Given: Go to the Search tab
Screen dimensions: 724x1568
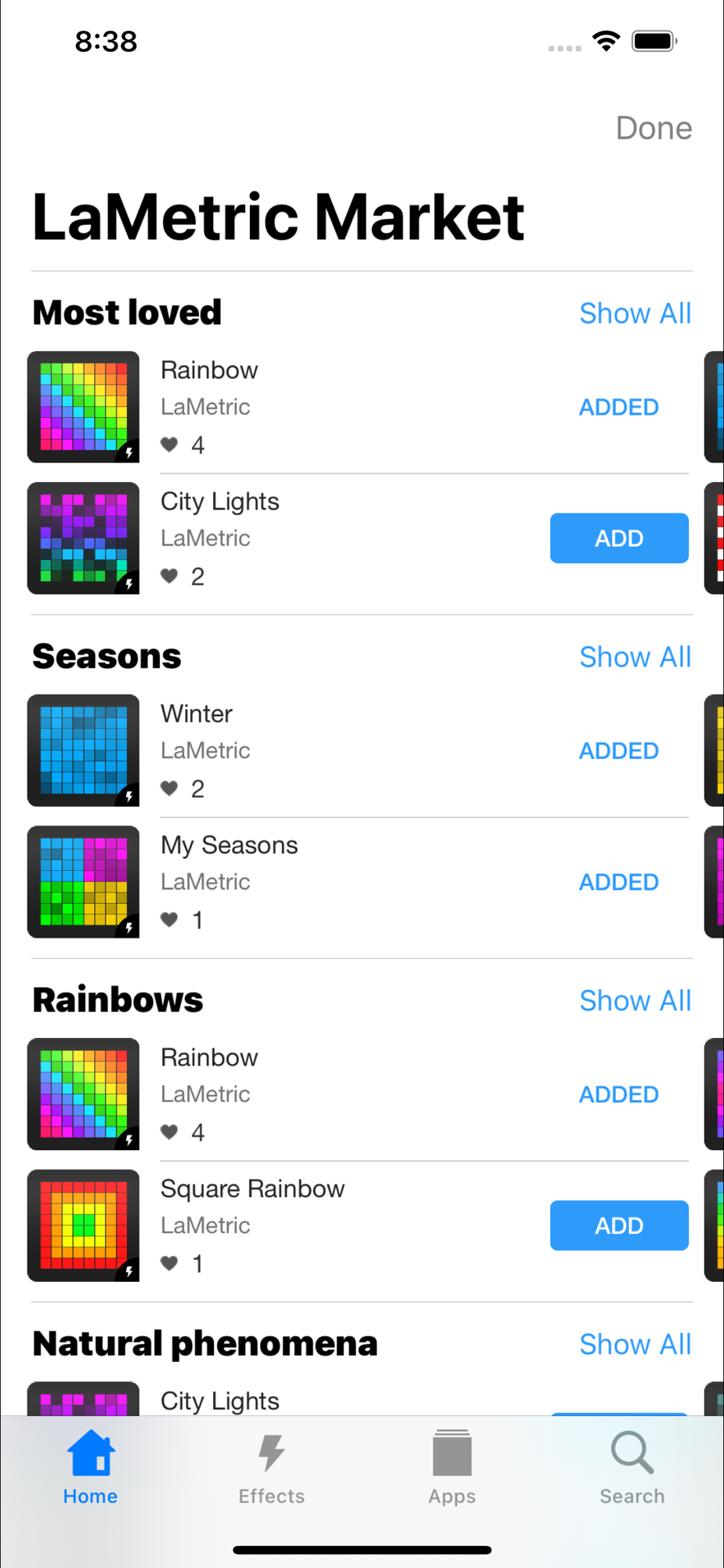Looking at the screenshot, I should (x=632, y=1468).
